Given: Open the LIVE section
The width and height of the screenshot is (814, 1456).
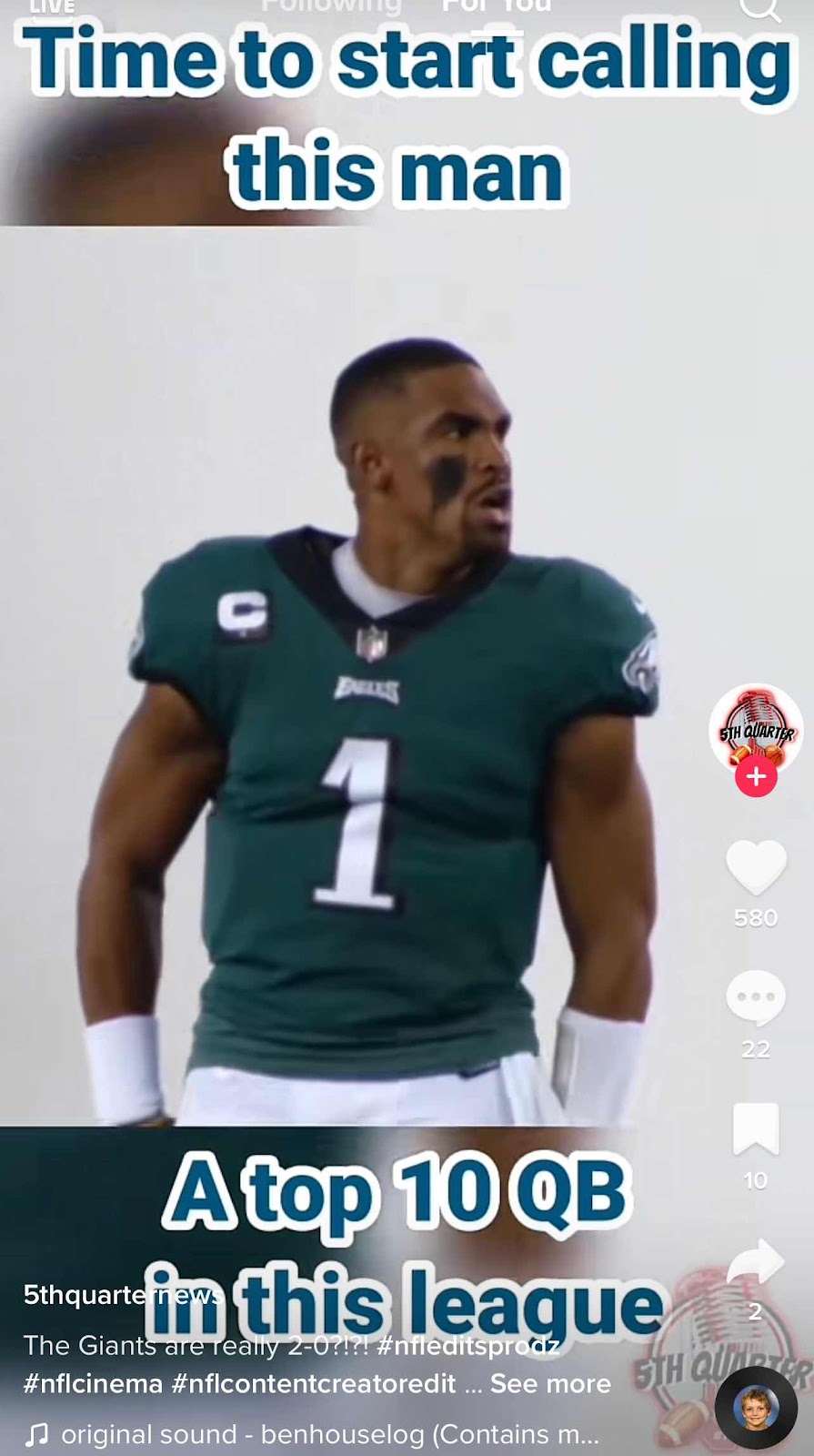Looking at the screenshot, I should [x=52, y=7].
